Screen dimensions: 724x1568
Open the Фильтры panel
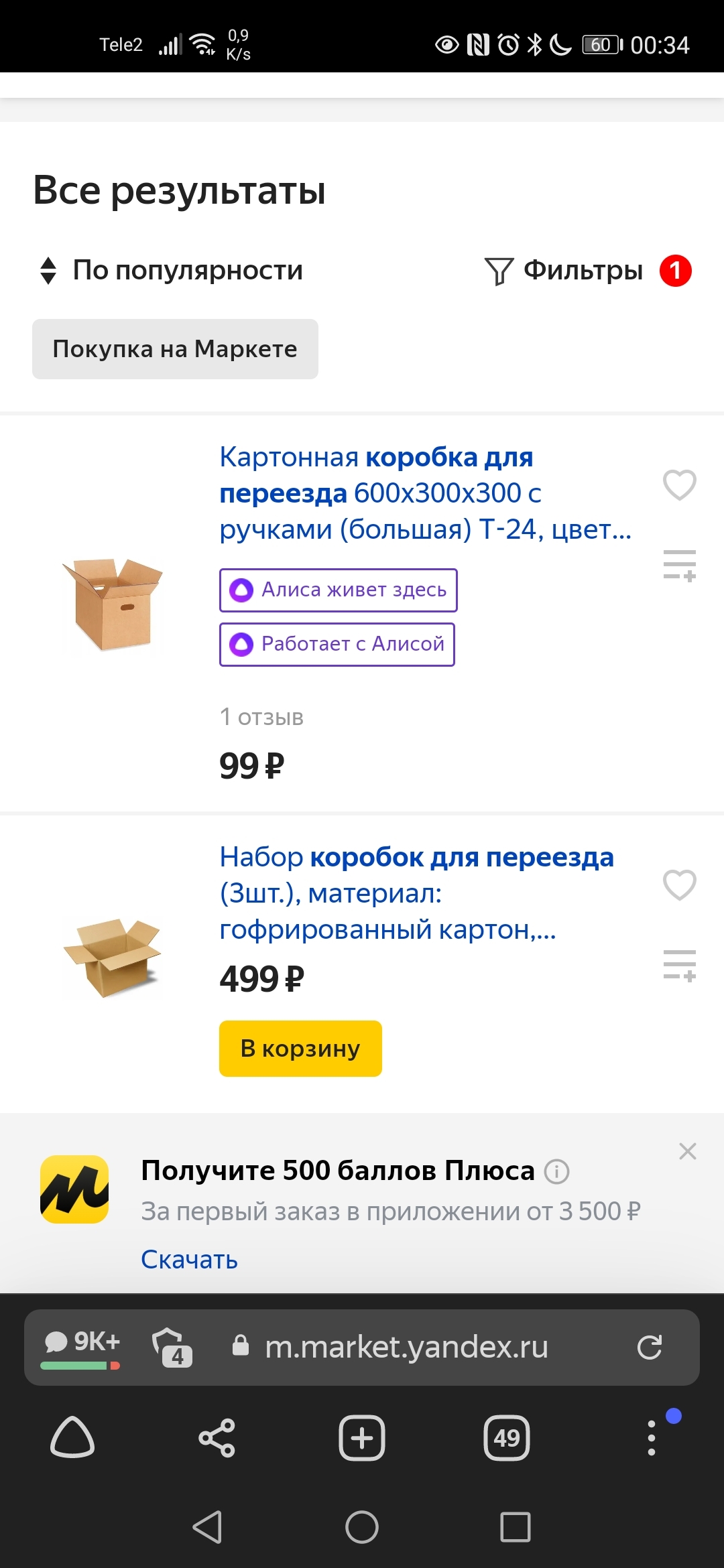click(x=564, y=271)
